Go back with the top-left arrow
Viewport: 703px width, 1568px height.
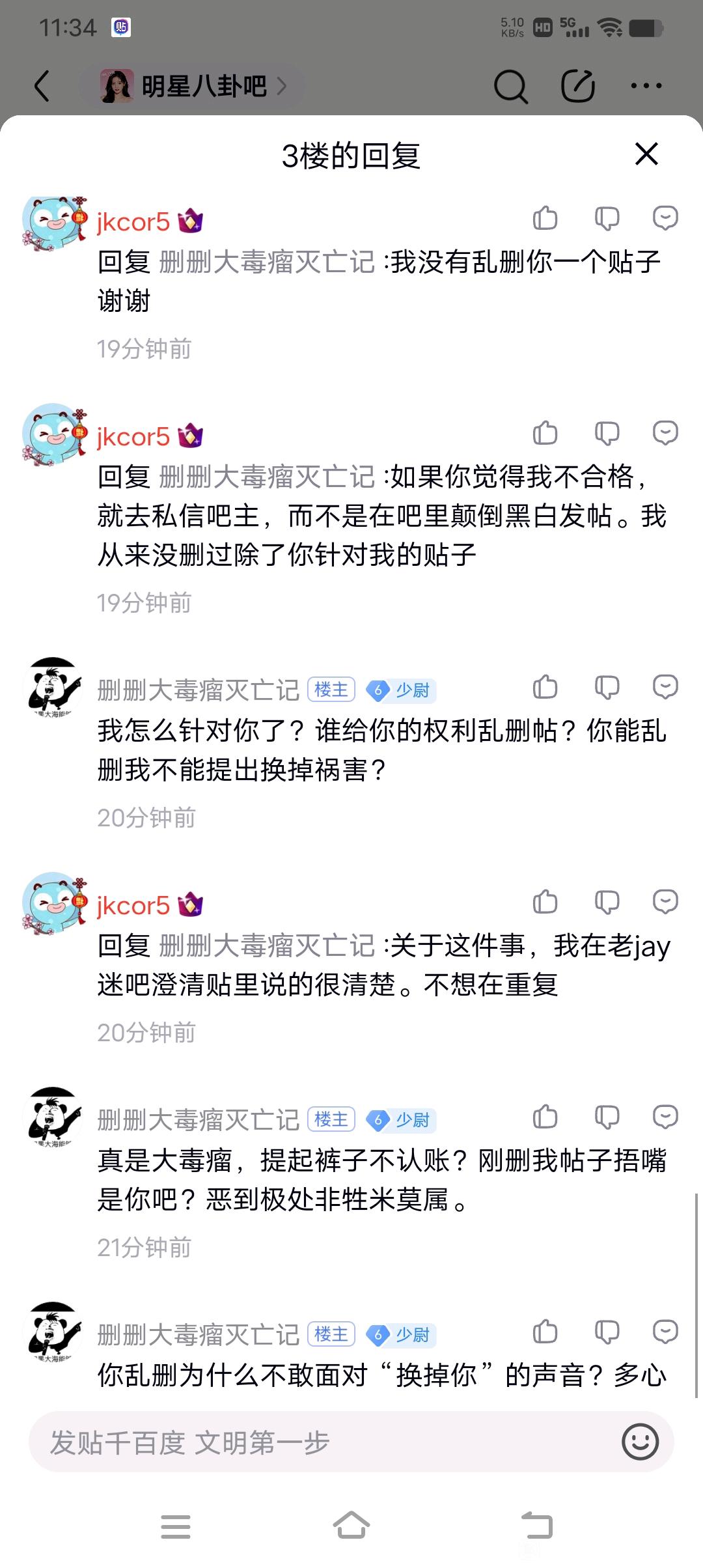click(42, 86)
